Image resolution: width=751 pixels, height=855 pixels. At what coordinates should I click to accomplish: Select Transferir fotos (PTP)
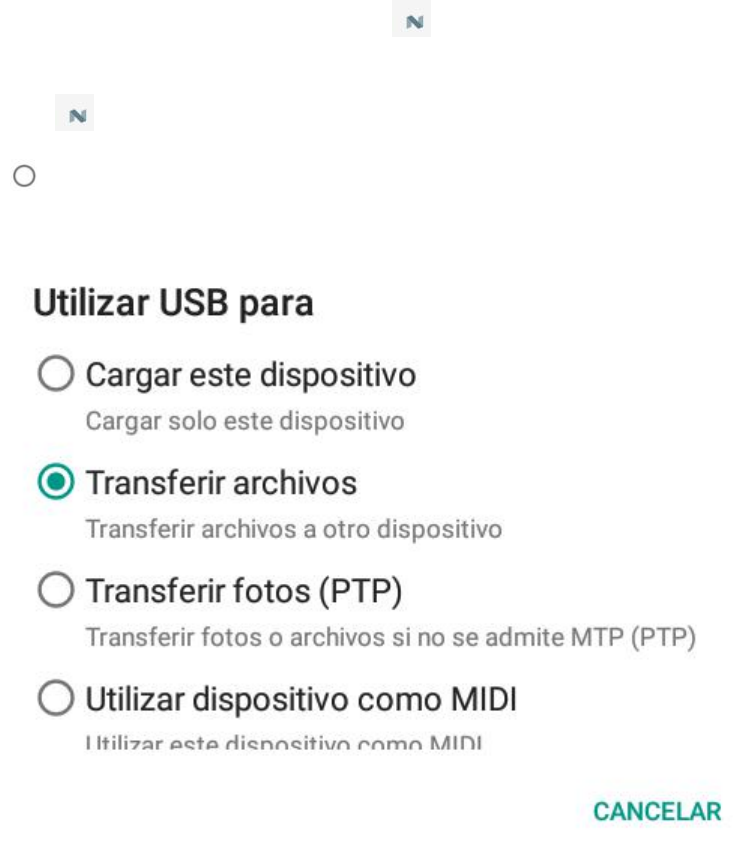[x=56, y=592]
